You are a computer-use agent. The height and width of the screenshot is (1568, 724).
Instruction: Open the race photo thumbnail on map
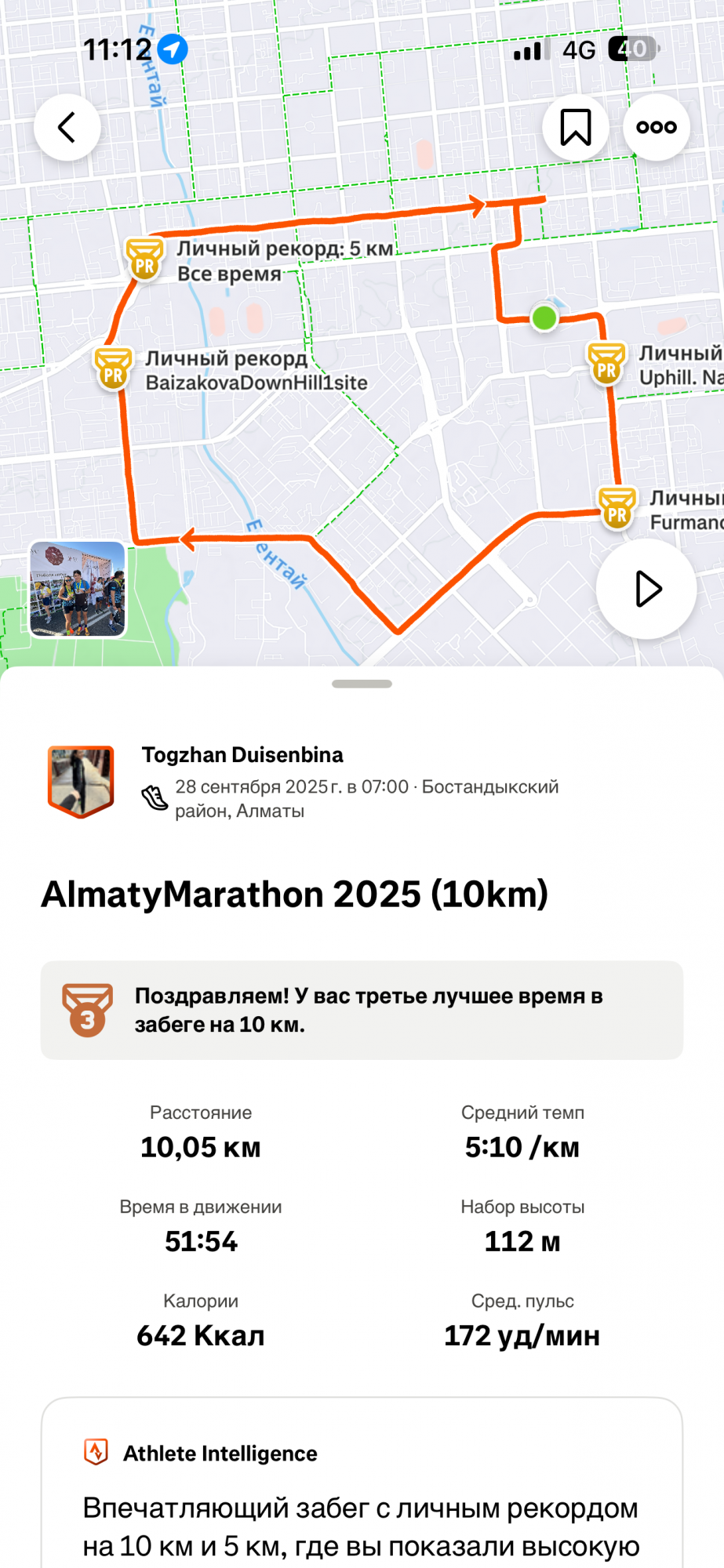(78, 589)
